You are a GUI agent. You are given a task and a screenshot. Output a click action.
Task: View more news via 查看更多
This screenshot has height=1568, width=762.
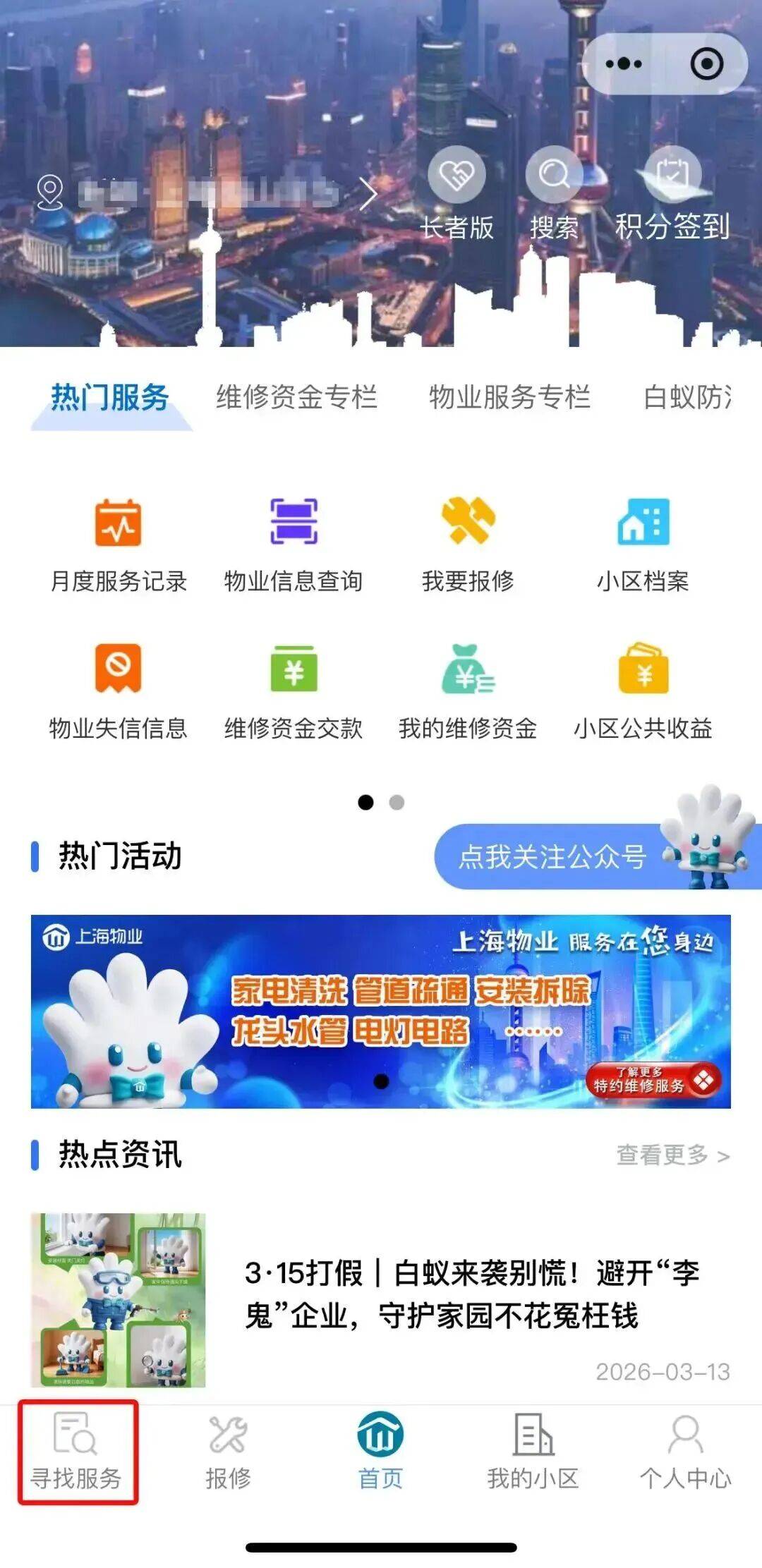tap(672, 1155)
